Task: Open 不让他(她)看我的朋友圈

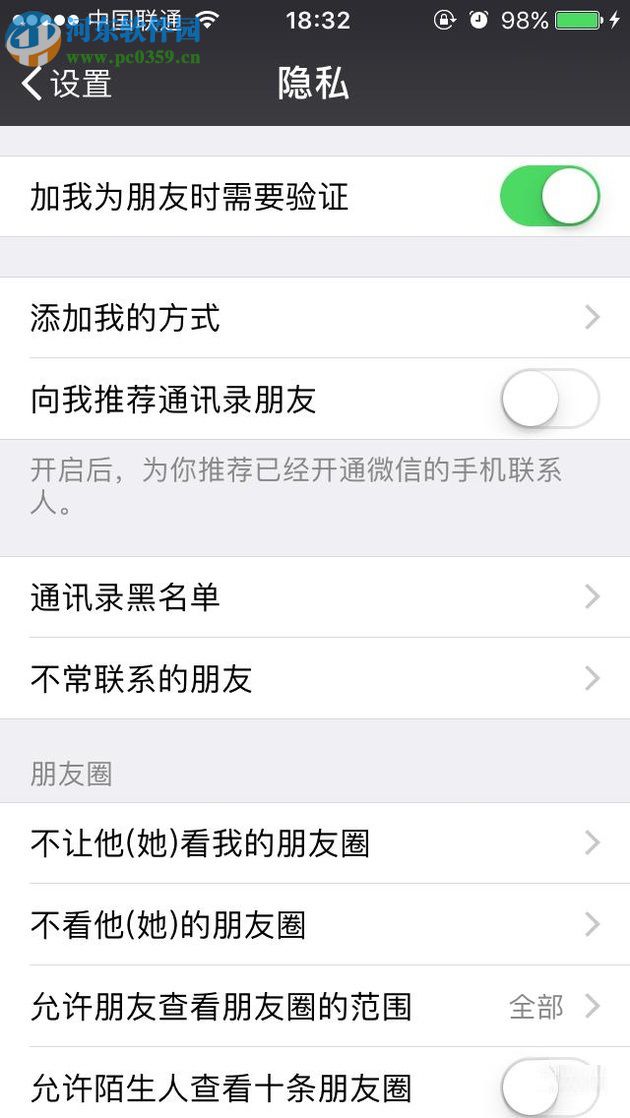Action: (x=315, y=843)
